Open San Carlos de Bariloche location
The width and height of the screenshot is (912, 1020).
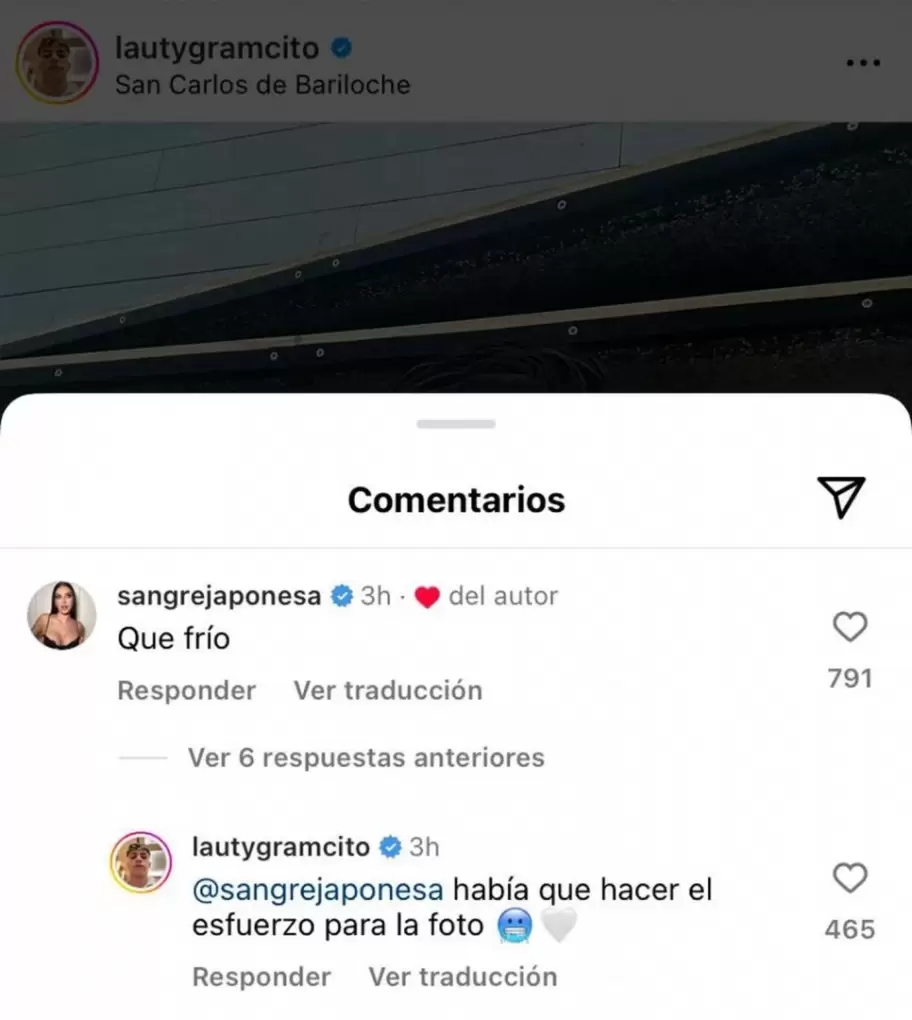tap(262, 85)
